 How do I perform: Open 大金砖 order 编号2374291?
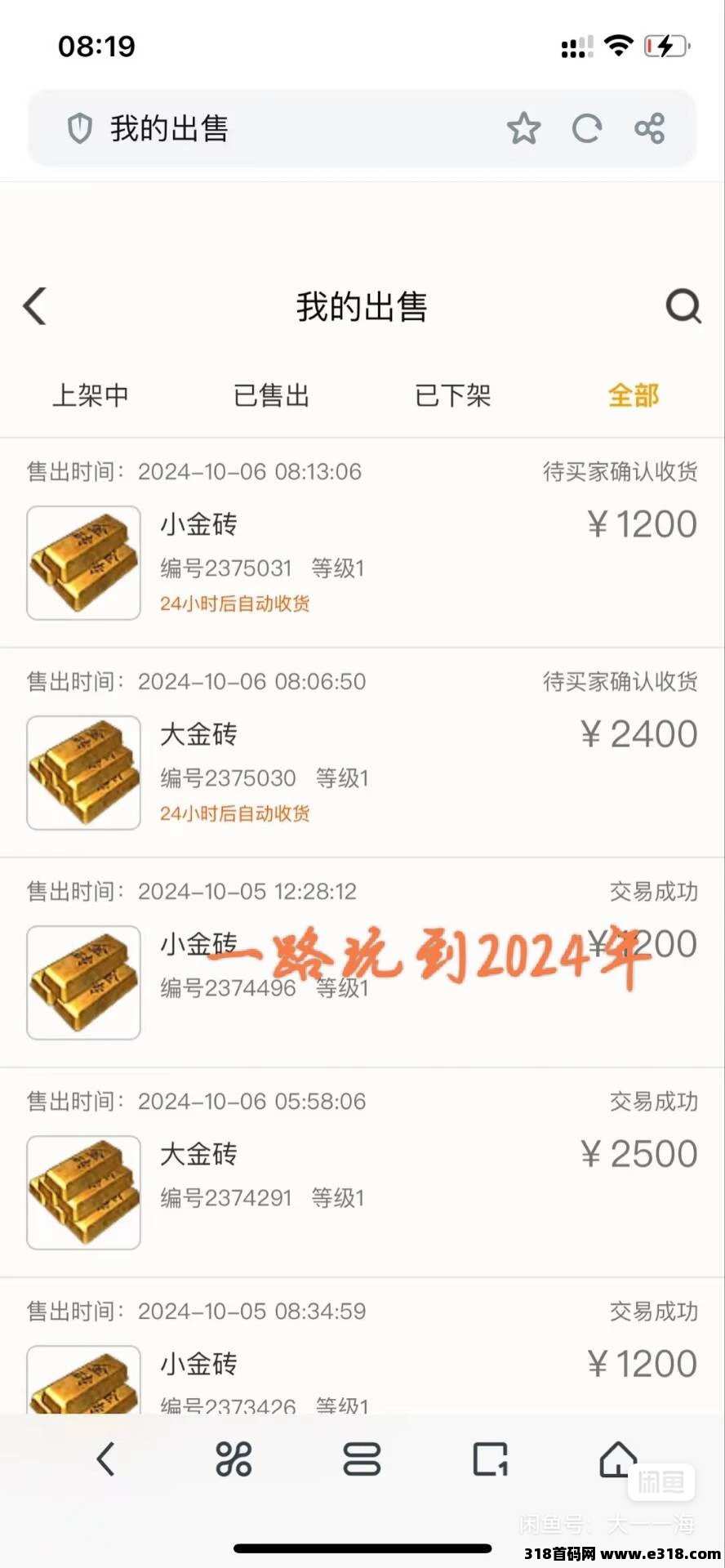[362, 1173]
